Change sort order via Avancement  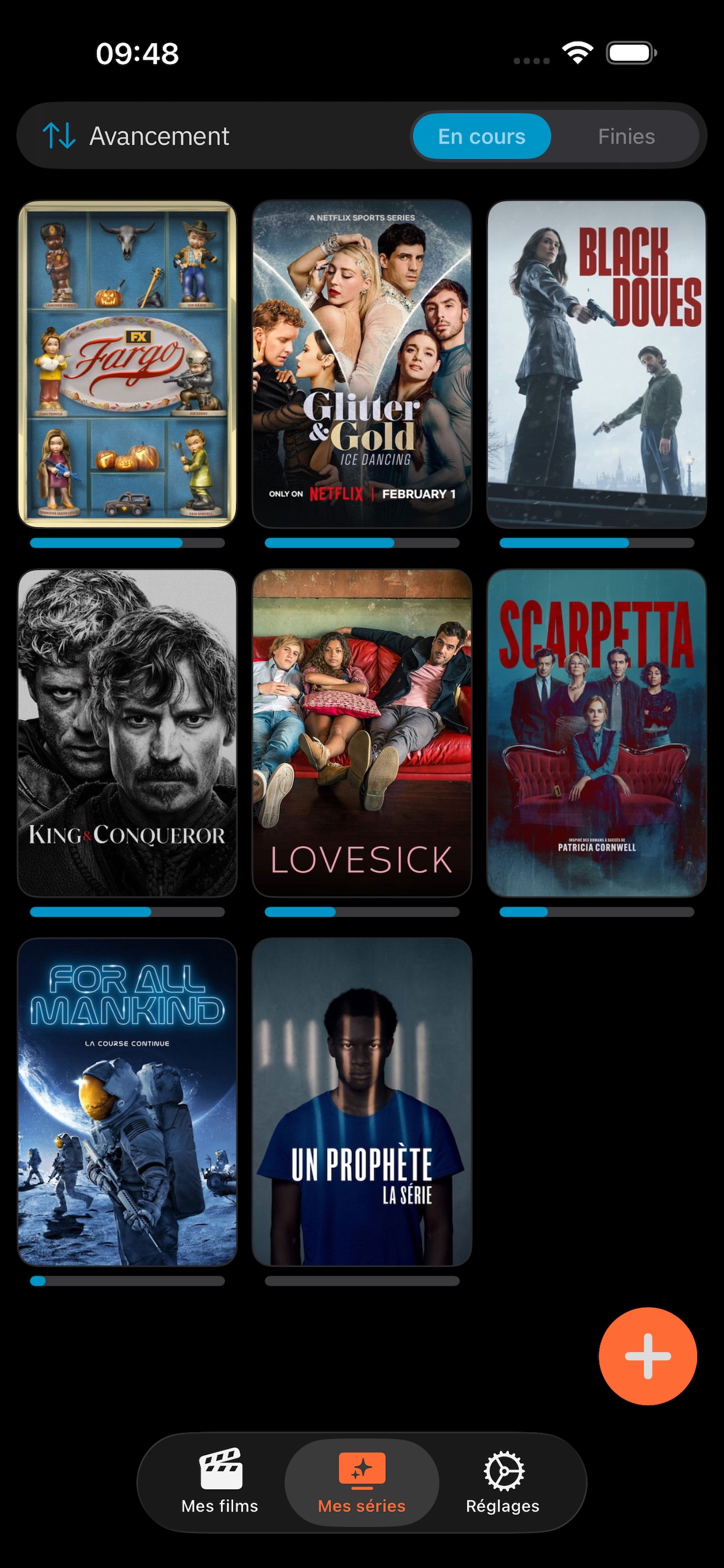[136, 136]
